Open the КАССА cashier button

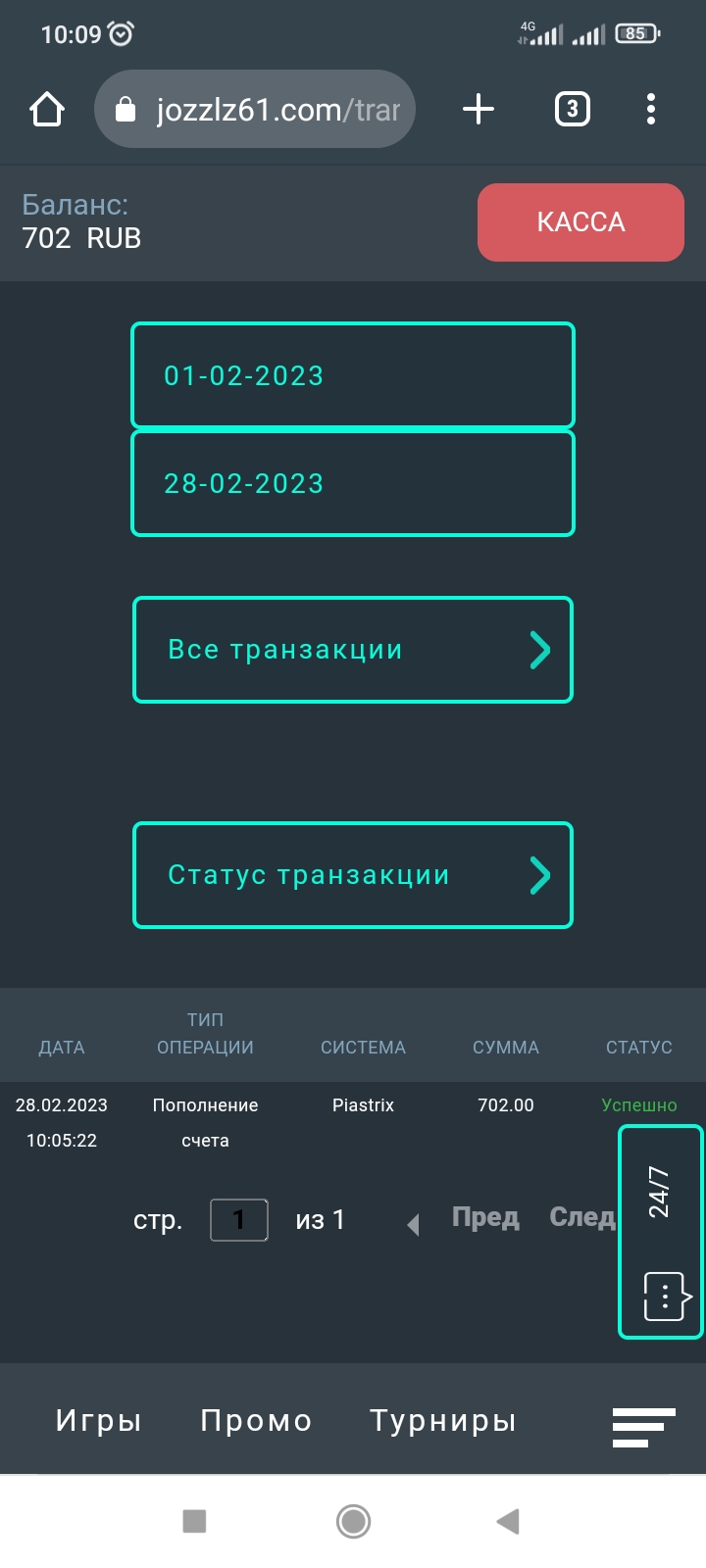coord(580,222)
